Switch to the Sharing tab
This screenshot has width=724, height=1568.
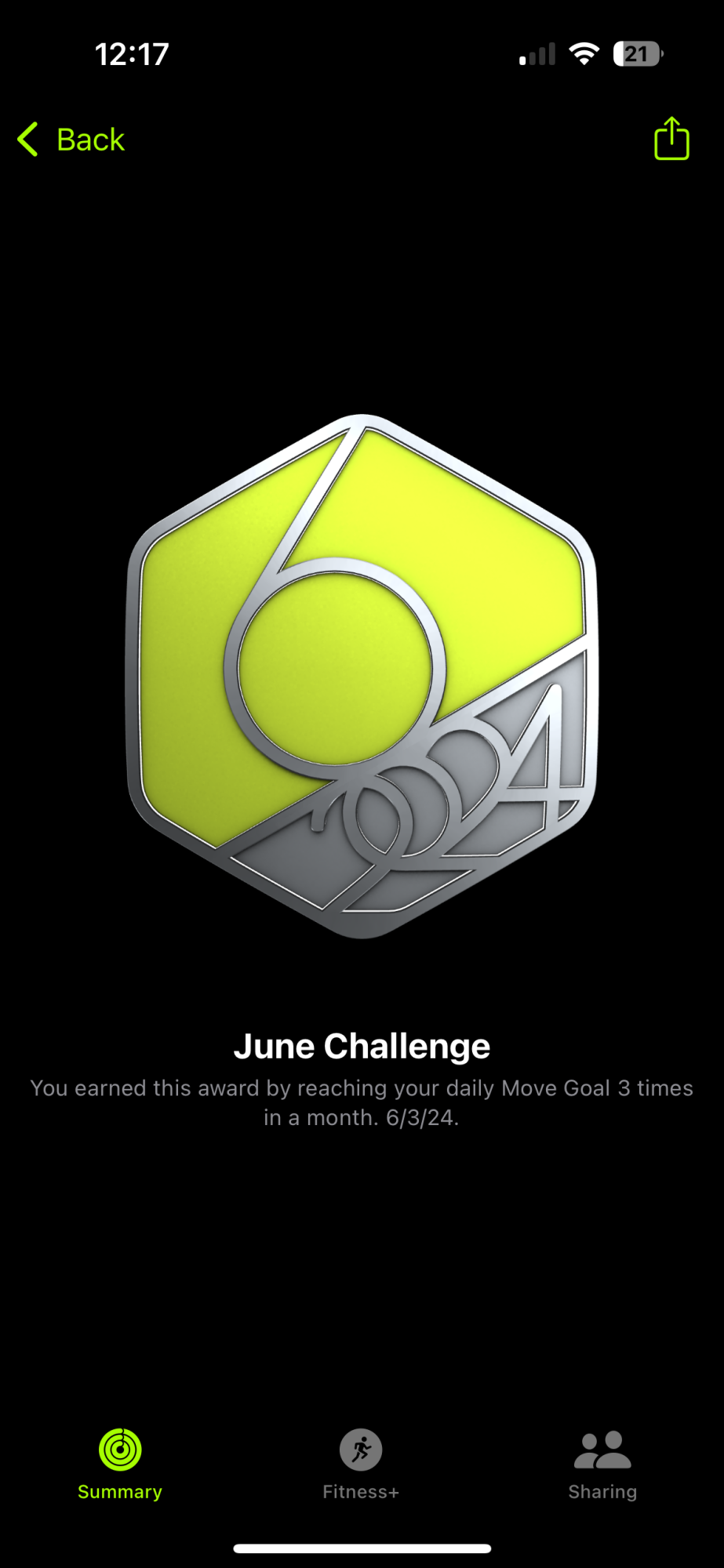point(602,1463)
